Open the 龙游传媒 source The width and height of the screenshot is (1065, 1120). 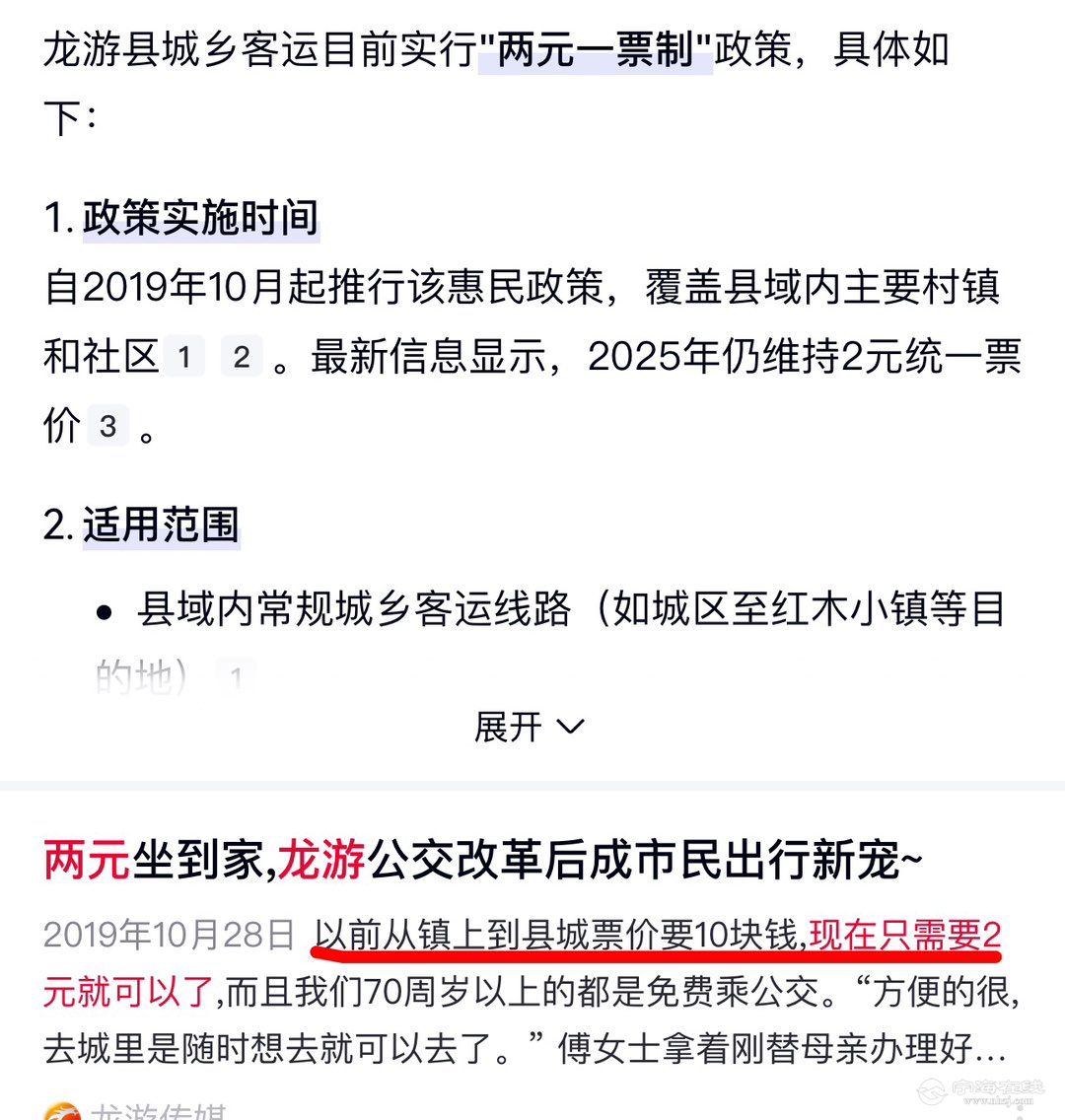[158, 1112]
